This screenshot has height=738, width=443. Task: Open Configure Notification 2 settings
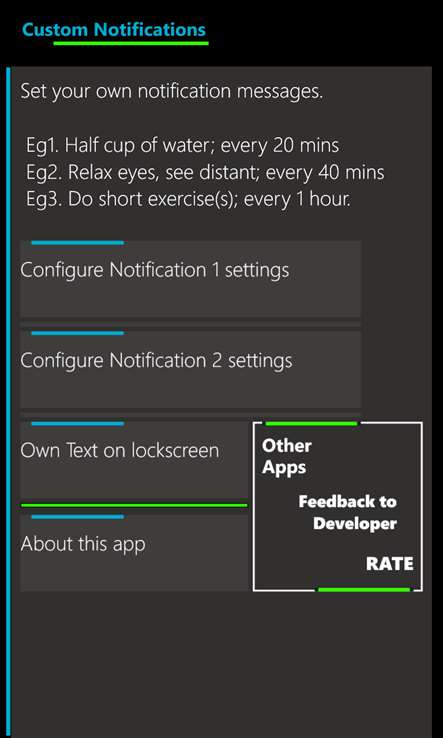click(190, 369)
